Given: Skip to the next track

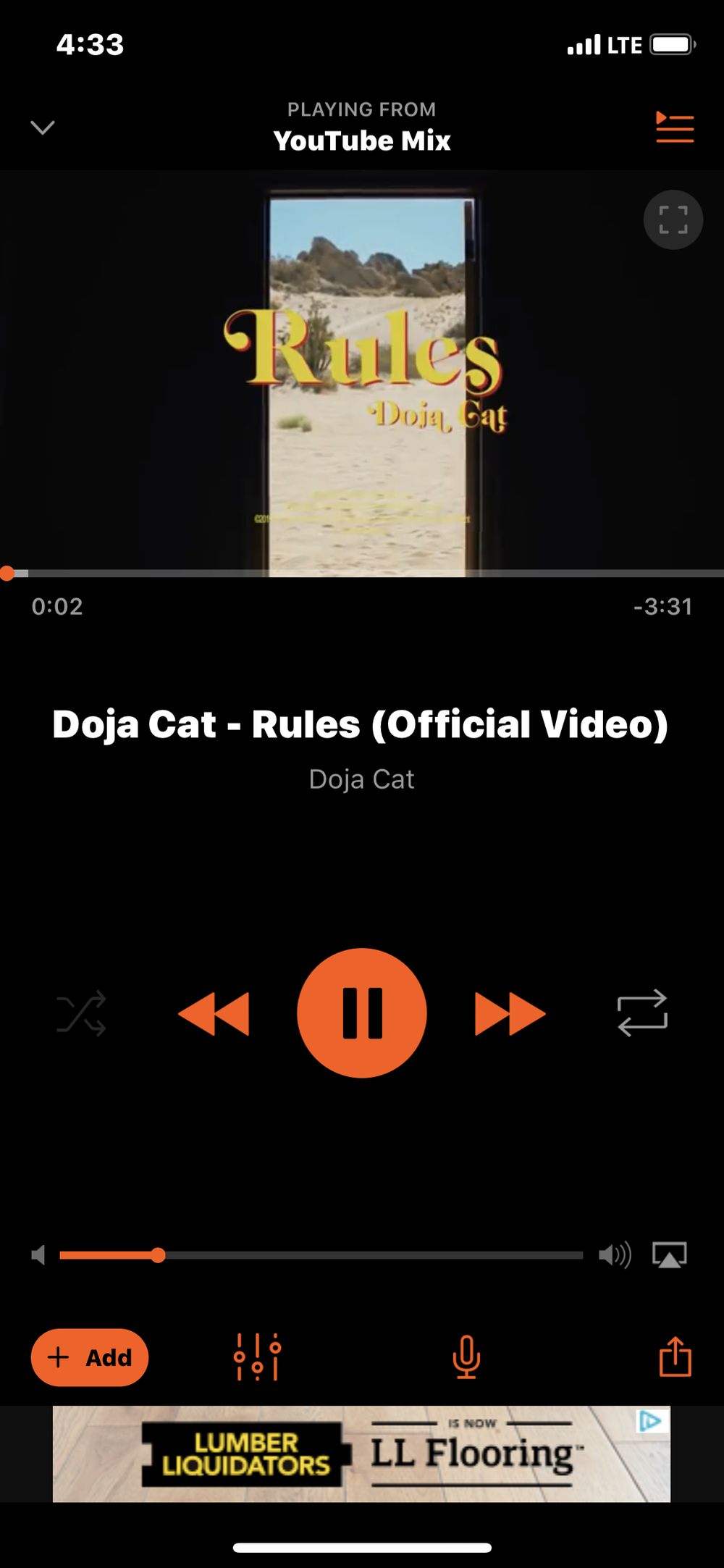Looking at the screenshot, I should pos(510,1013).
